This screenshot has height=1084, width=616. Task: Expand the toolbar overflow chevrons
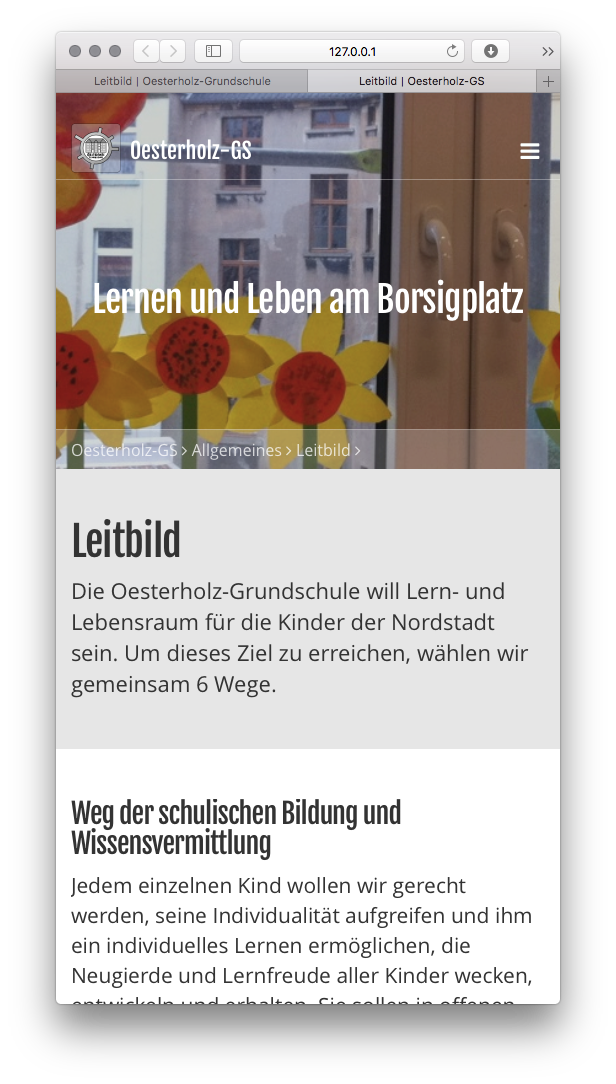point(548,51)
